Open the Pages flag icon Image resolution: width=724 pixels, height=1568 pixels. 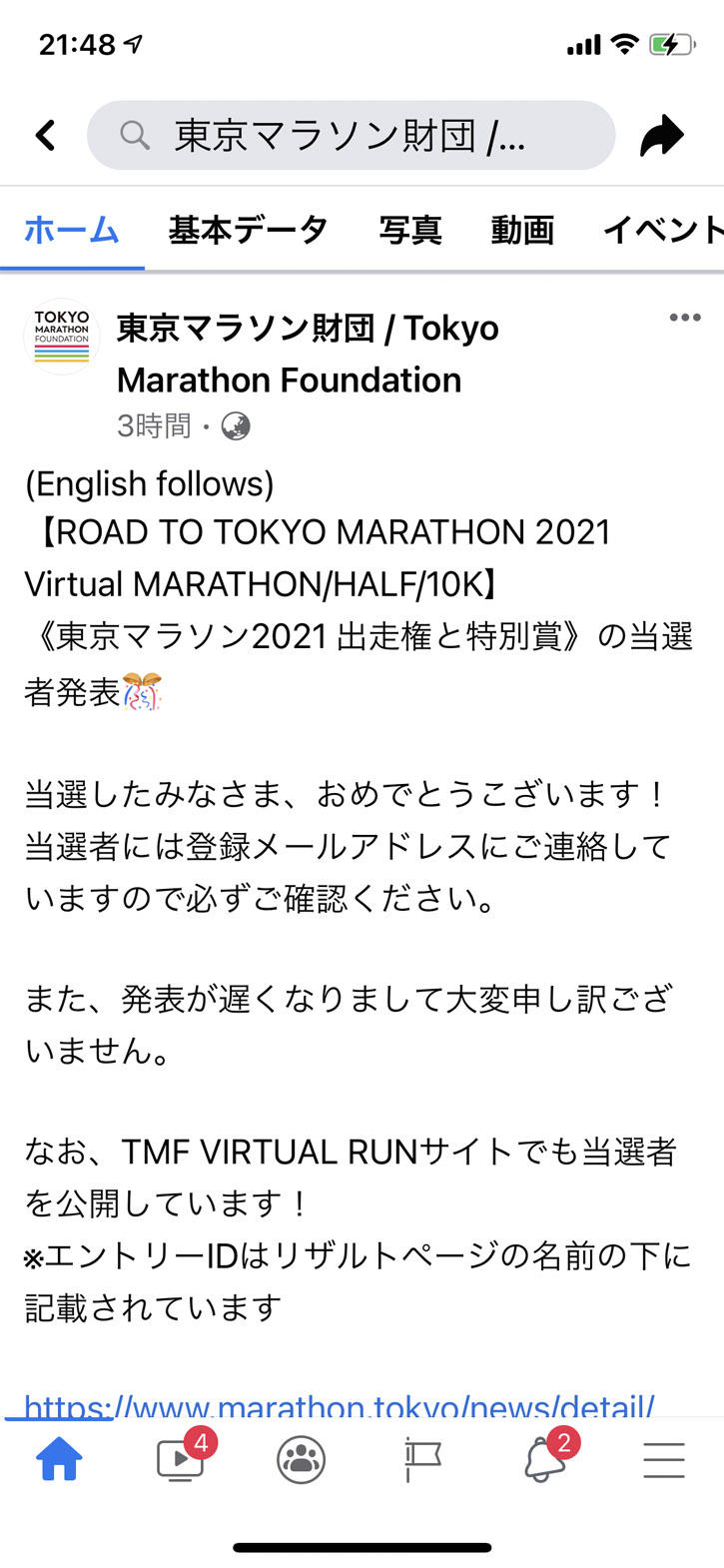coord(421,1459)
